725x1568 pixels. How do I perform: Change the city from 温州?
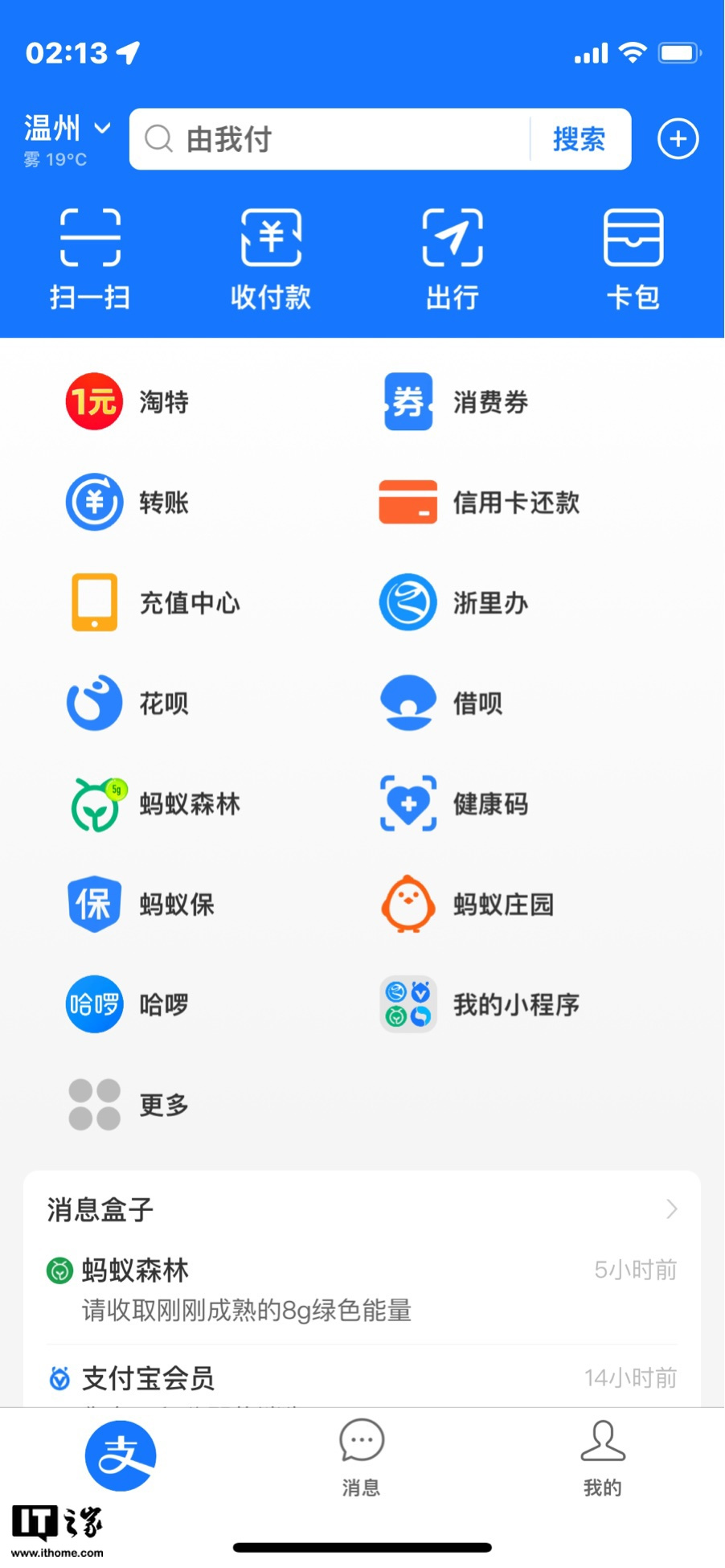(x=66, y=129)
